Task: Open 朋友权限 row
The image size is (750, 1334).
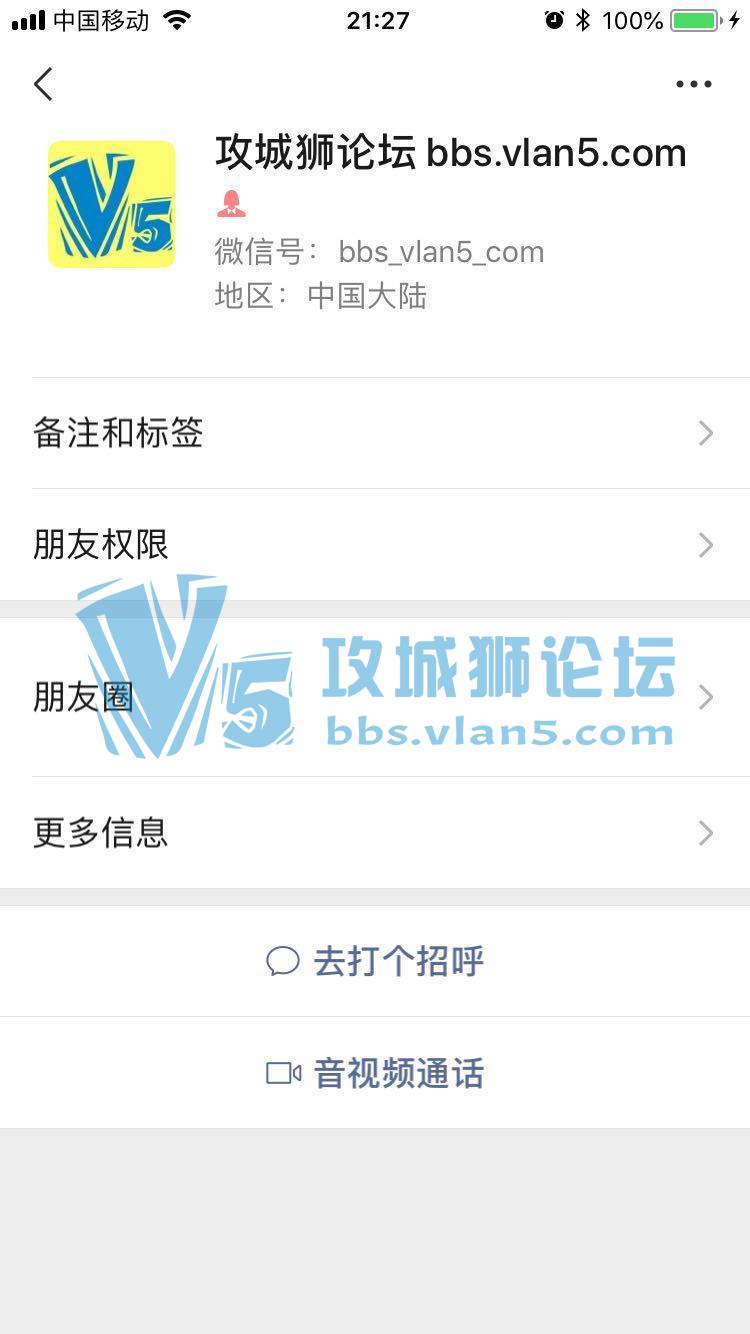Action: click(x=375, y=545)
